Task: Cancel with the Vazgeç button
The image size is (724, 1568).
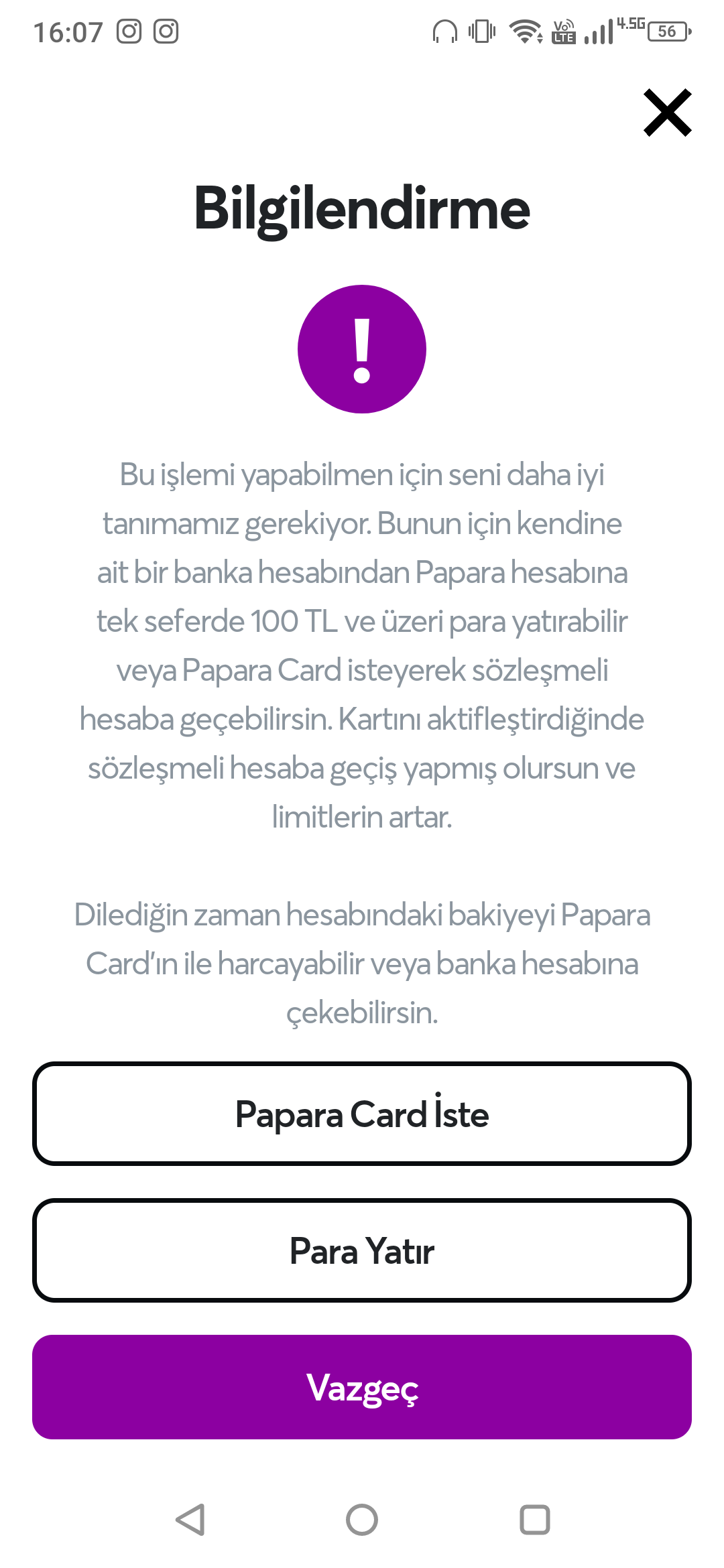Action: pos(362,1387)
